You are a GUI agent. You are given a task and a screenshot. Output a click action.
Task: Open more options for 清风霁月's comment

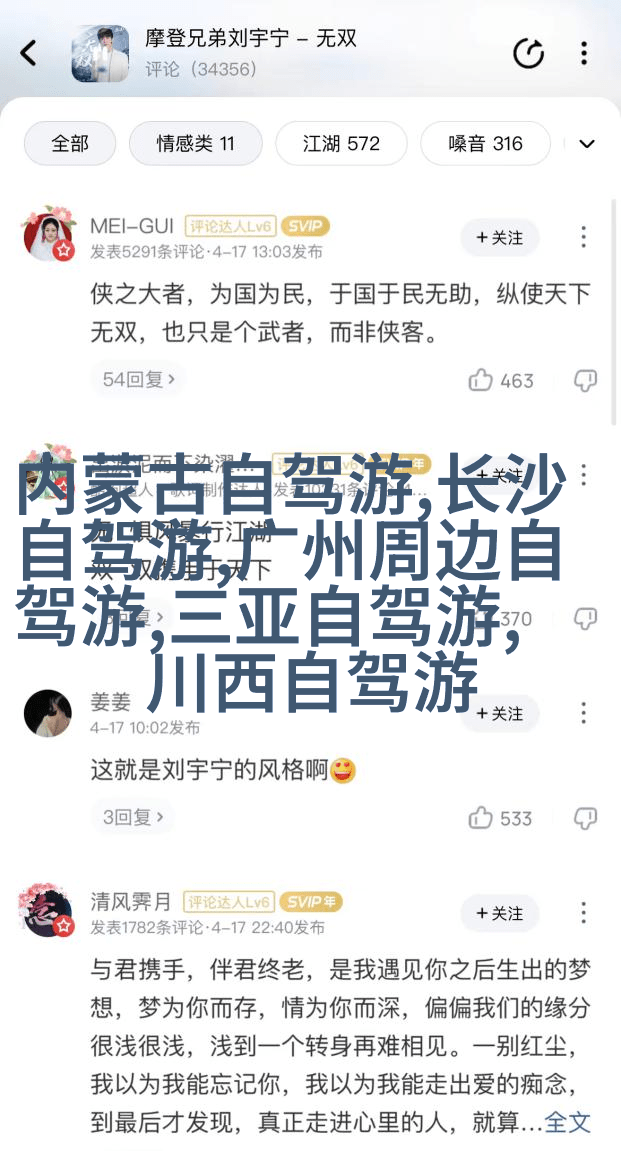pyautogui.click(x=584, y=914)
